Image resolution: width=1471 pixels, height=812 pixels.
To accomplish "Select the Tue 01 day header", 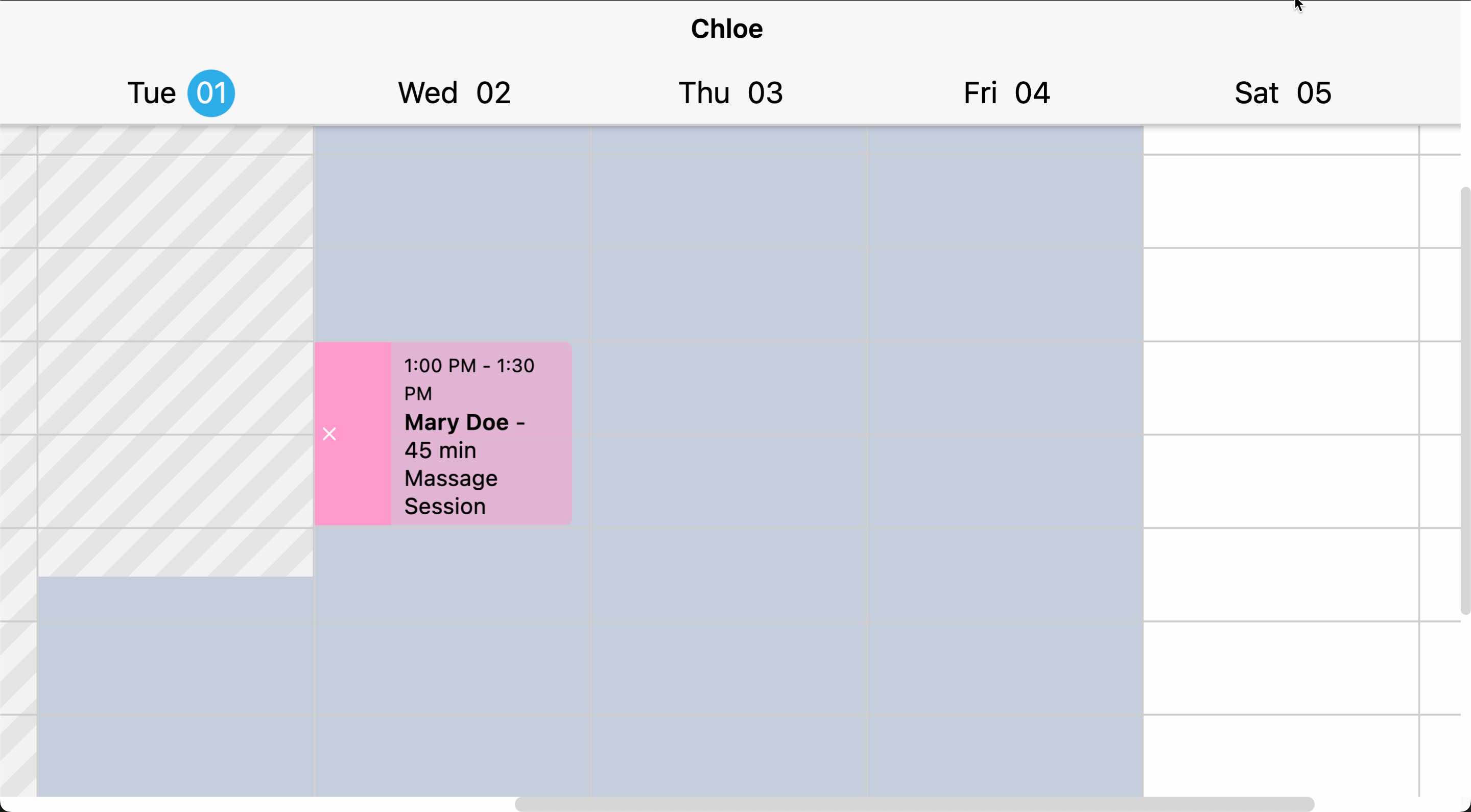I will coord(180,93).
